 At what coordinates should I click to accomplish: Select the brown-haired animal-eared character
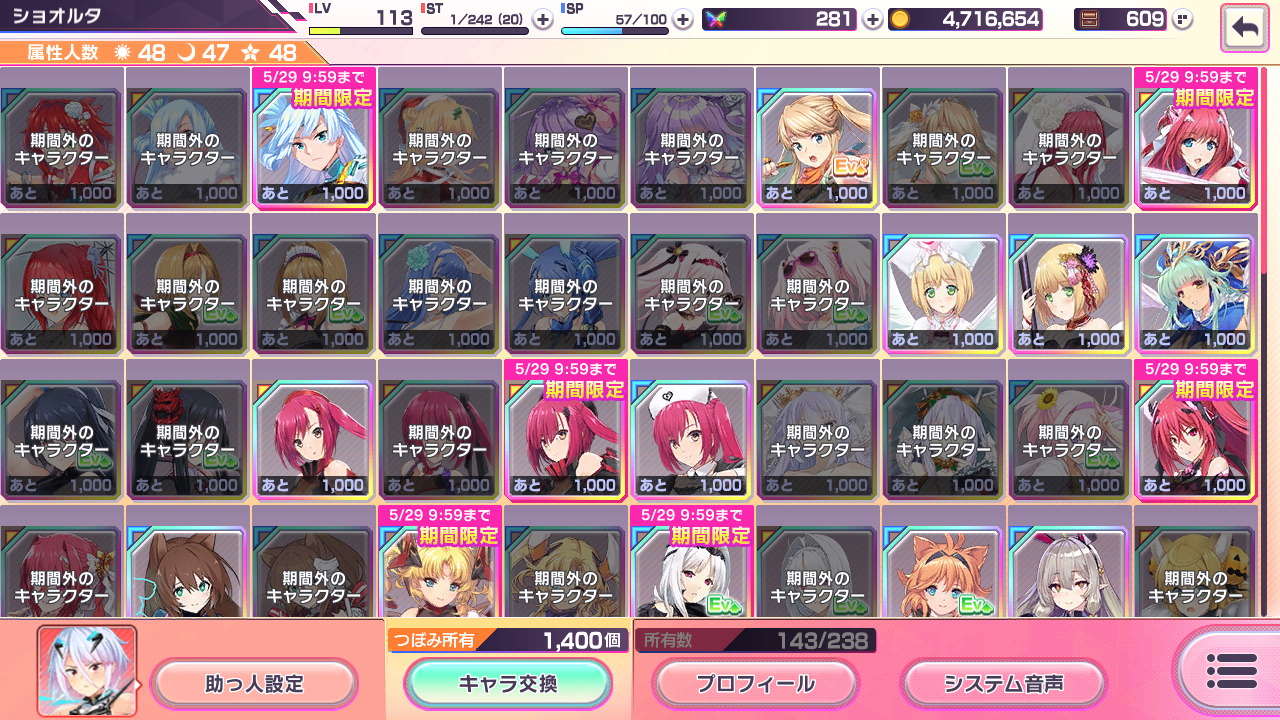tap(187, 570)
